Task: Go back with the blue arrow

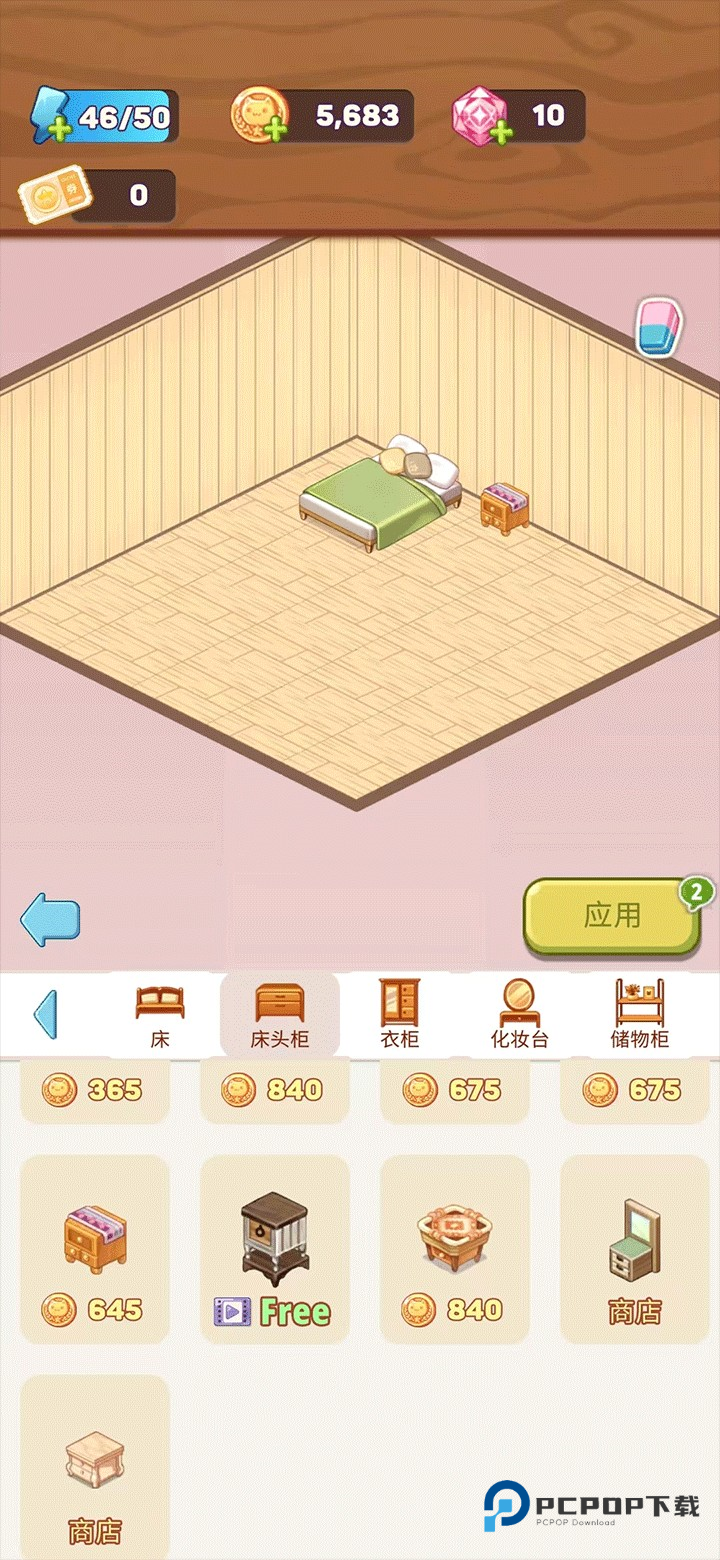Action: pos(50,920)
